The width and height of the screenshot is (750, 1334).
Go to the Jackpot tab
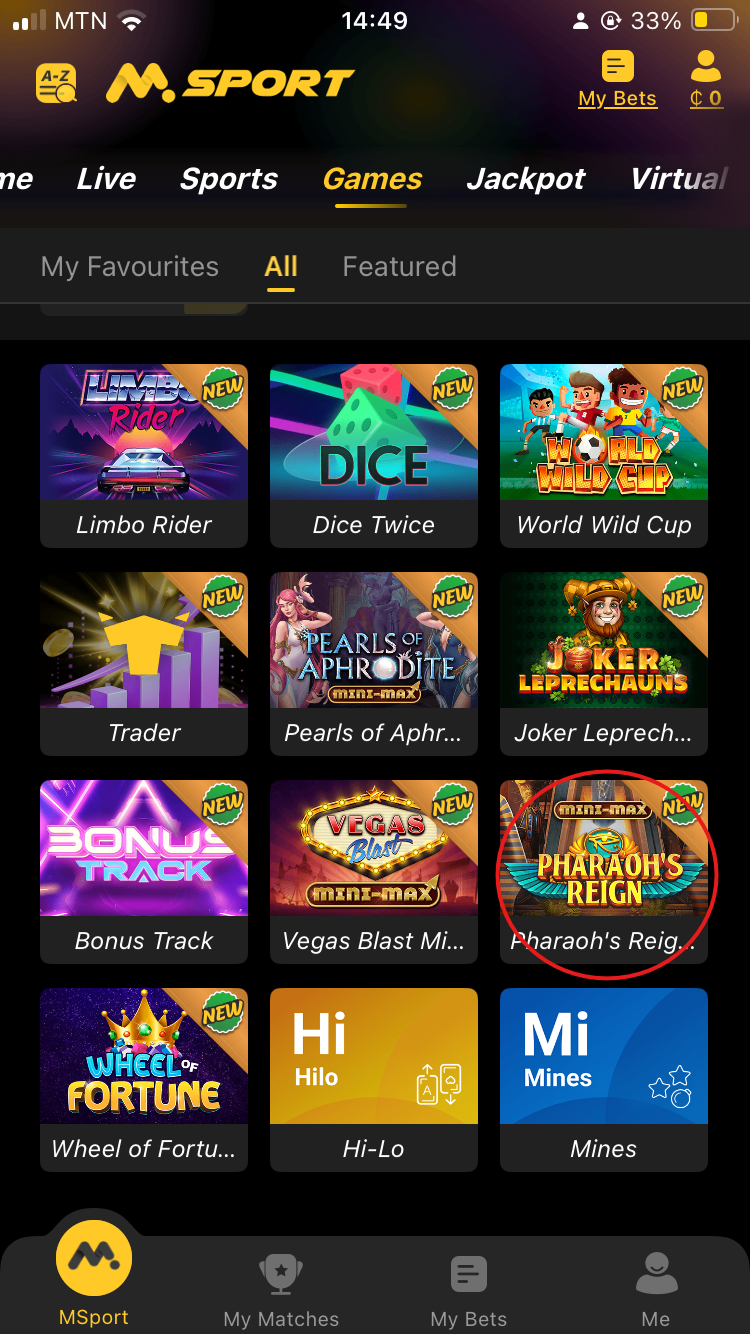[x=525, y=179]
